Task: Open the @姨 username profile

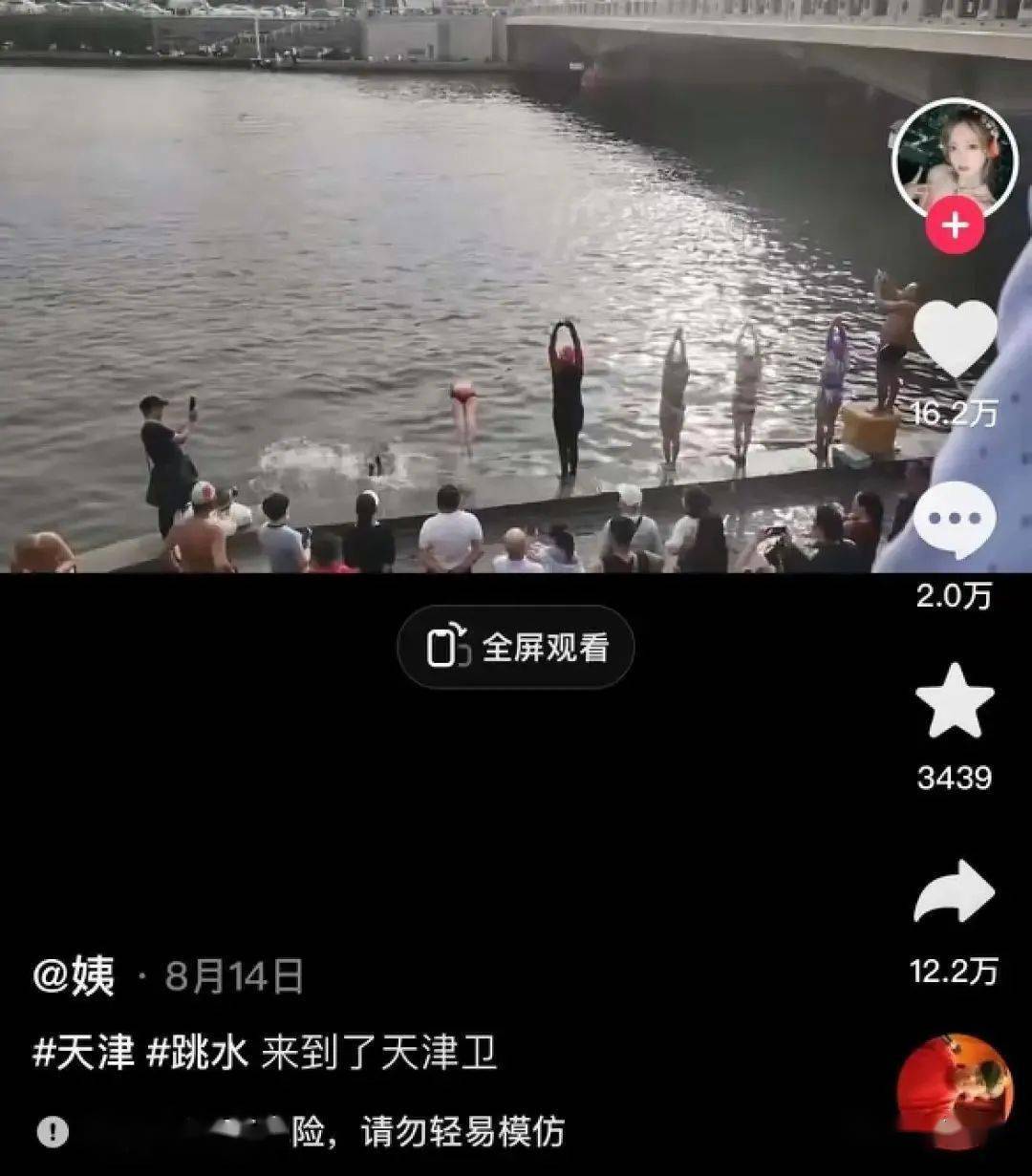Action: pyautogui.click(x=74, y=976)
